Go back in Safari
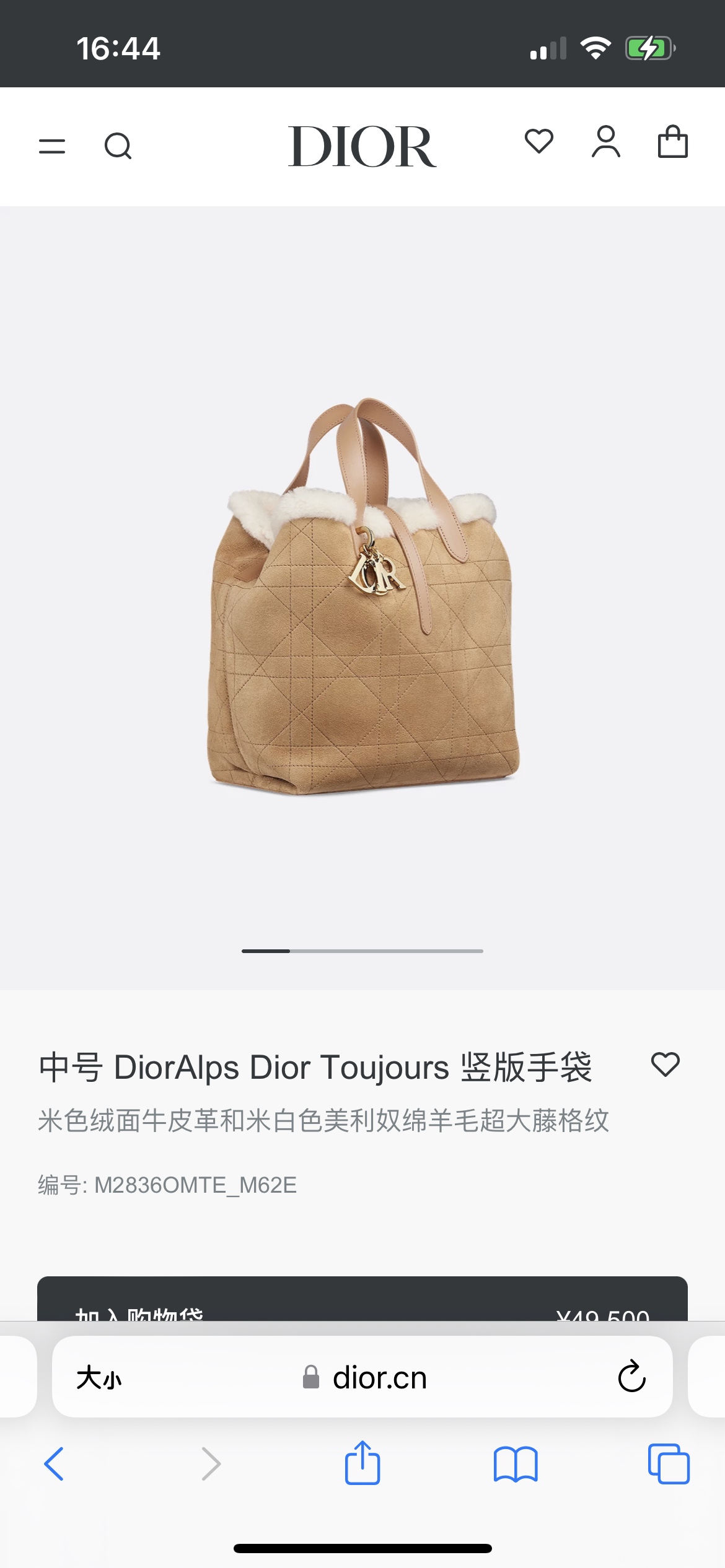Screen dimensions: 725x1568 coord(54,1464)
